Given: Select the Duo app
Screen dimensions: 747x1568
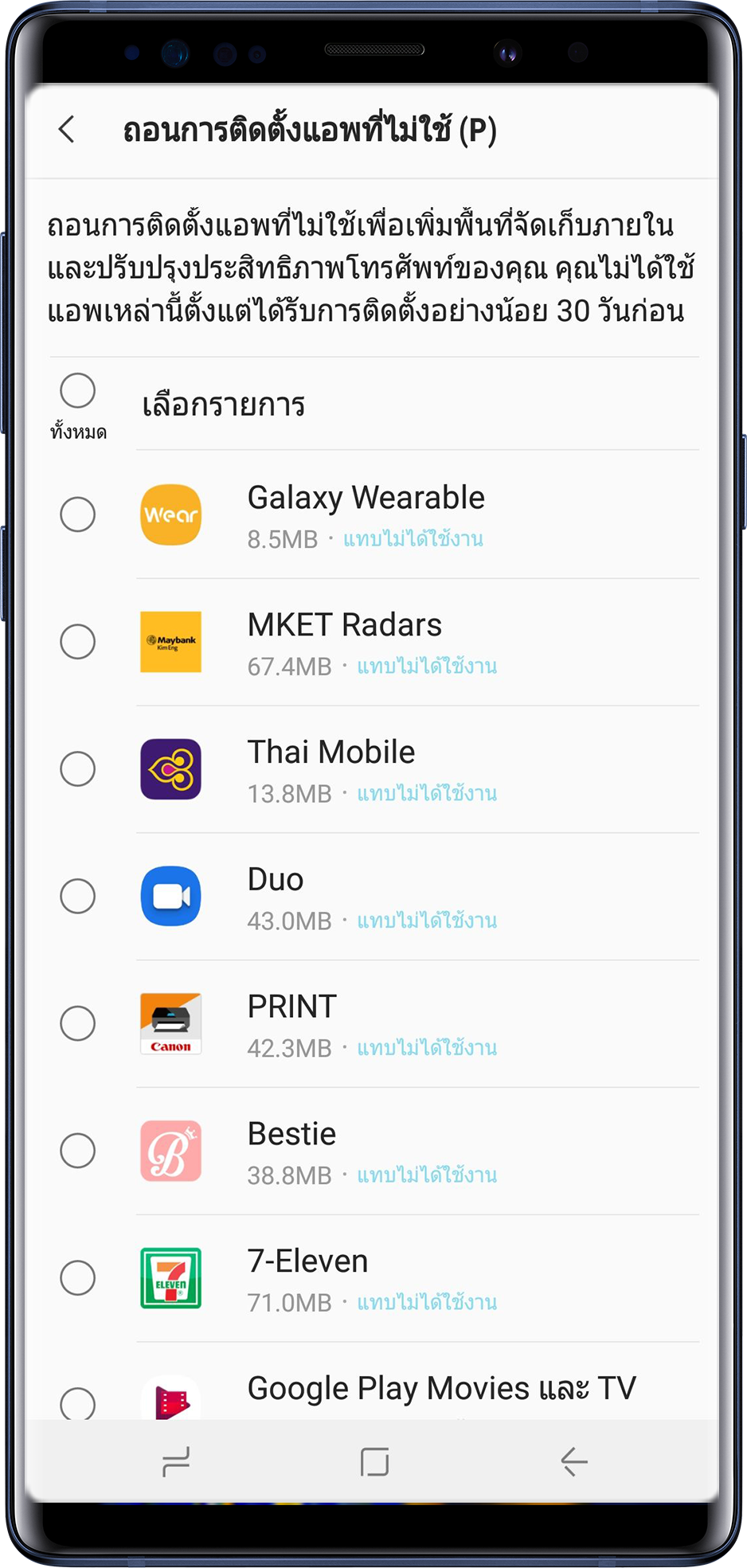Looking at the screenshot, I should [78, 897].
